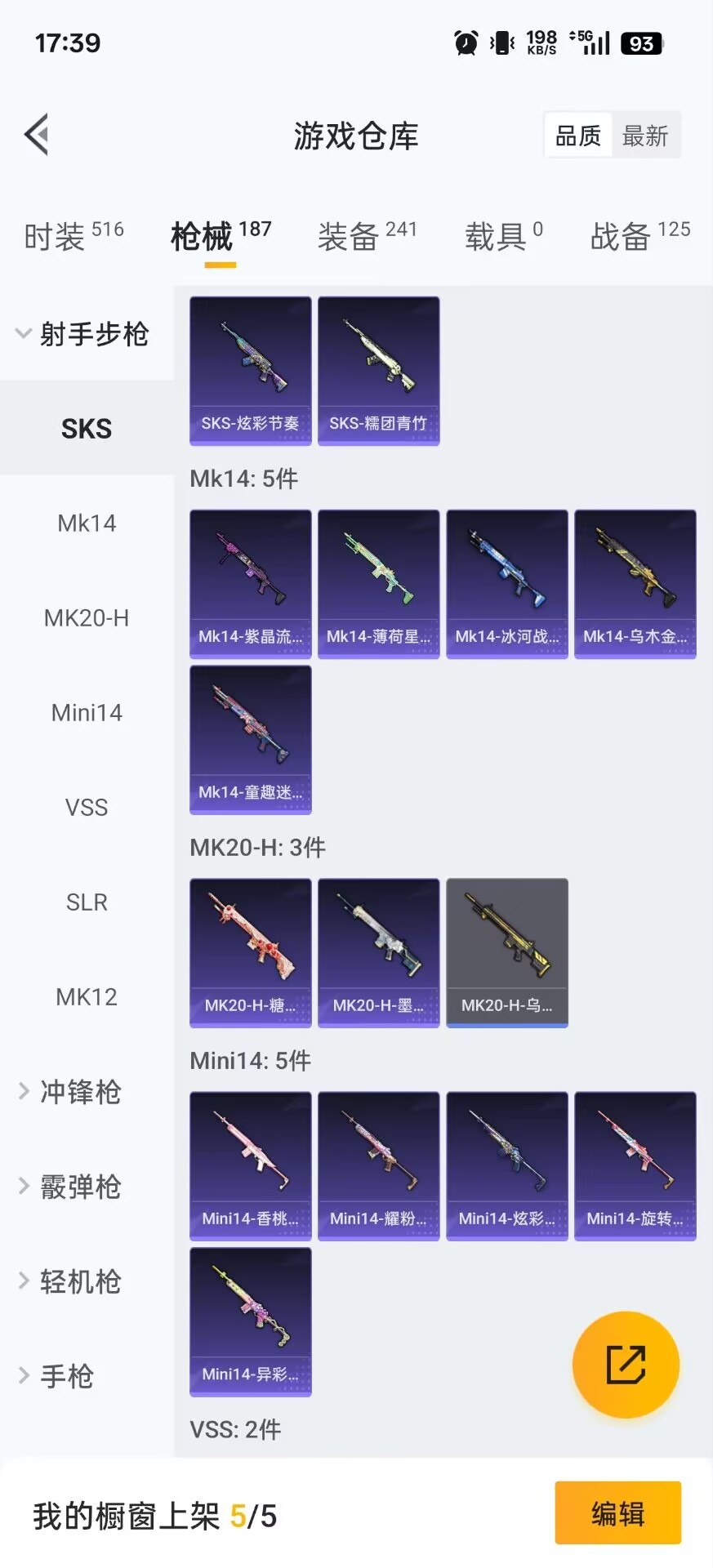The width and height of the screenshot is (713, 1568).
Task: Collapse the 射手步枪 category
Action: pyautogui.click(x=82, y=334)
